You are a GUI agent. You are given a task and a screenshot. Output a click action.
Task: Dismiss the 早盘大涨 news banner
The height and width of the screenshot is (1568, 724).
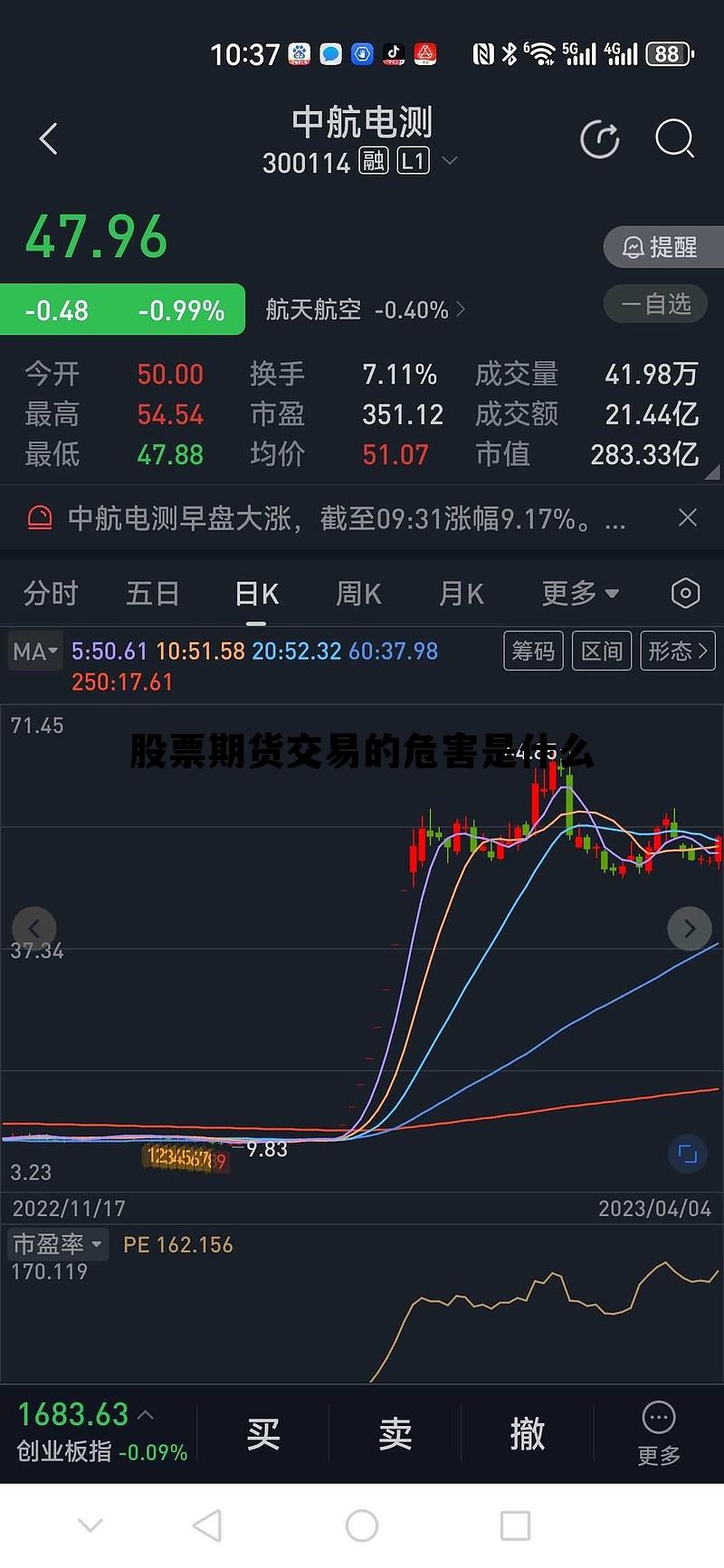688,518
